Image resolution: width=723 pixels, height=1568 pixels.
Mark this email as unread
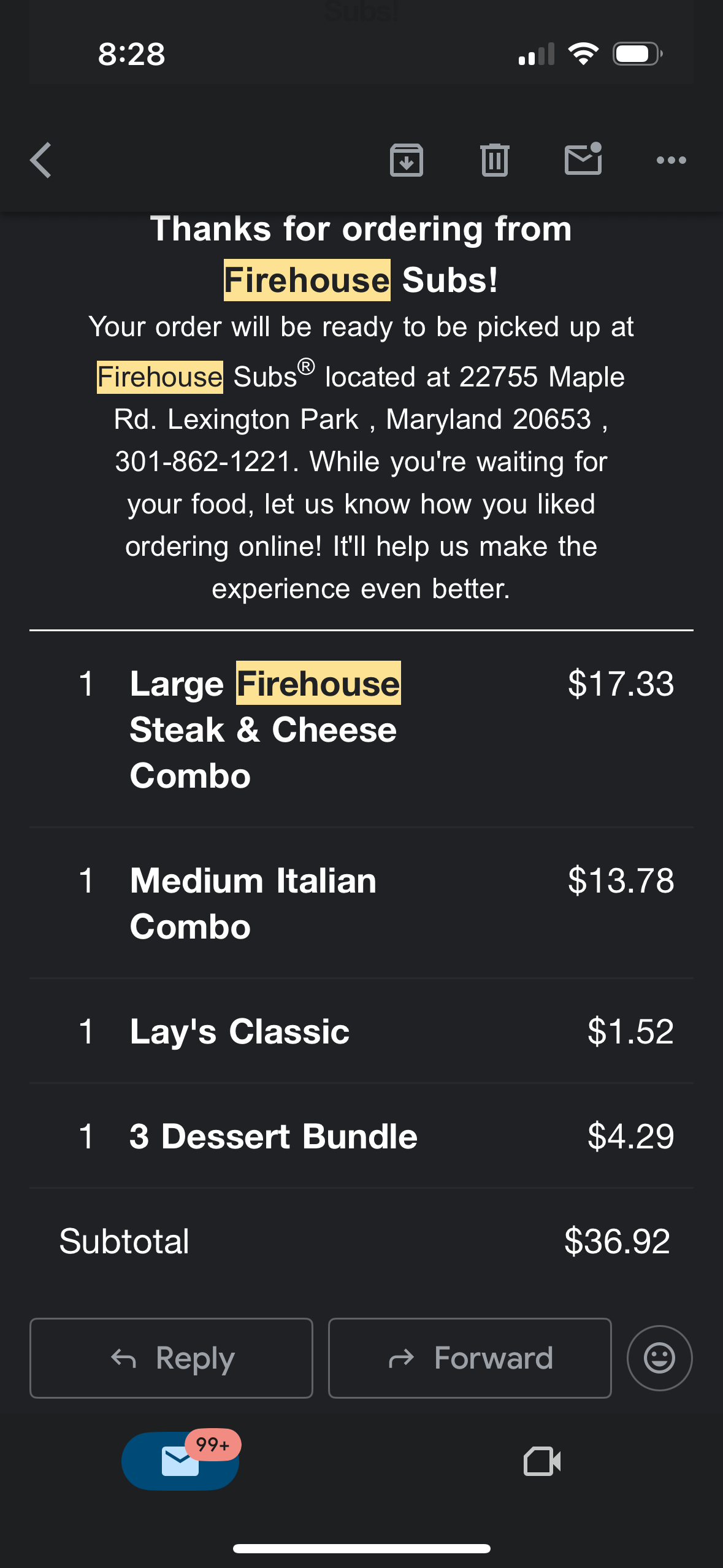583,159
